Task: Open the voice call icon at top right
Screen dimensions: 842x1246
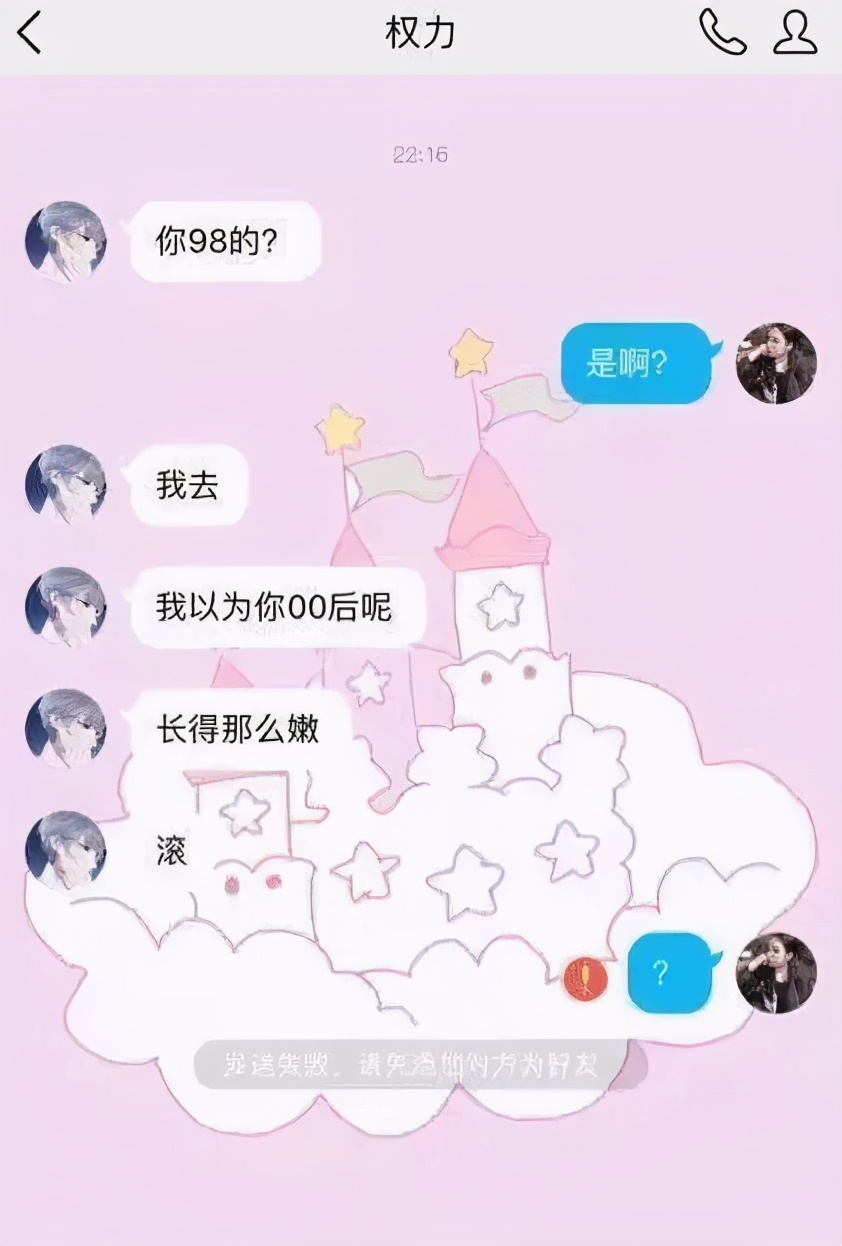Action: 723,32
